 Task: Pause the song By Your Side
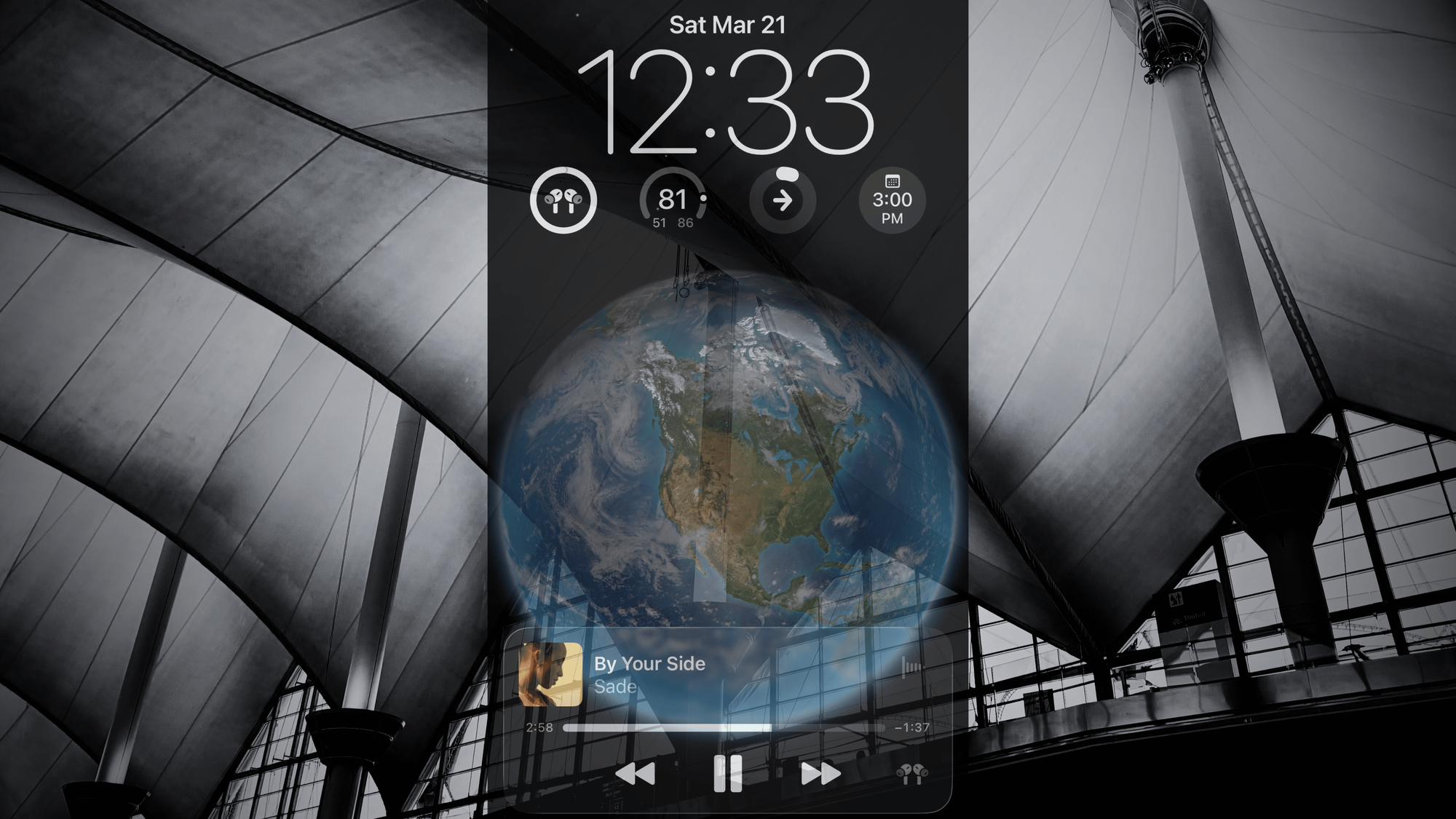[x=727, y=773]
